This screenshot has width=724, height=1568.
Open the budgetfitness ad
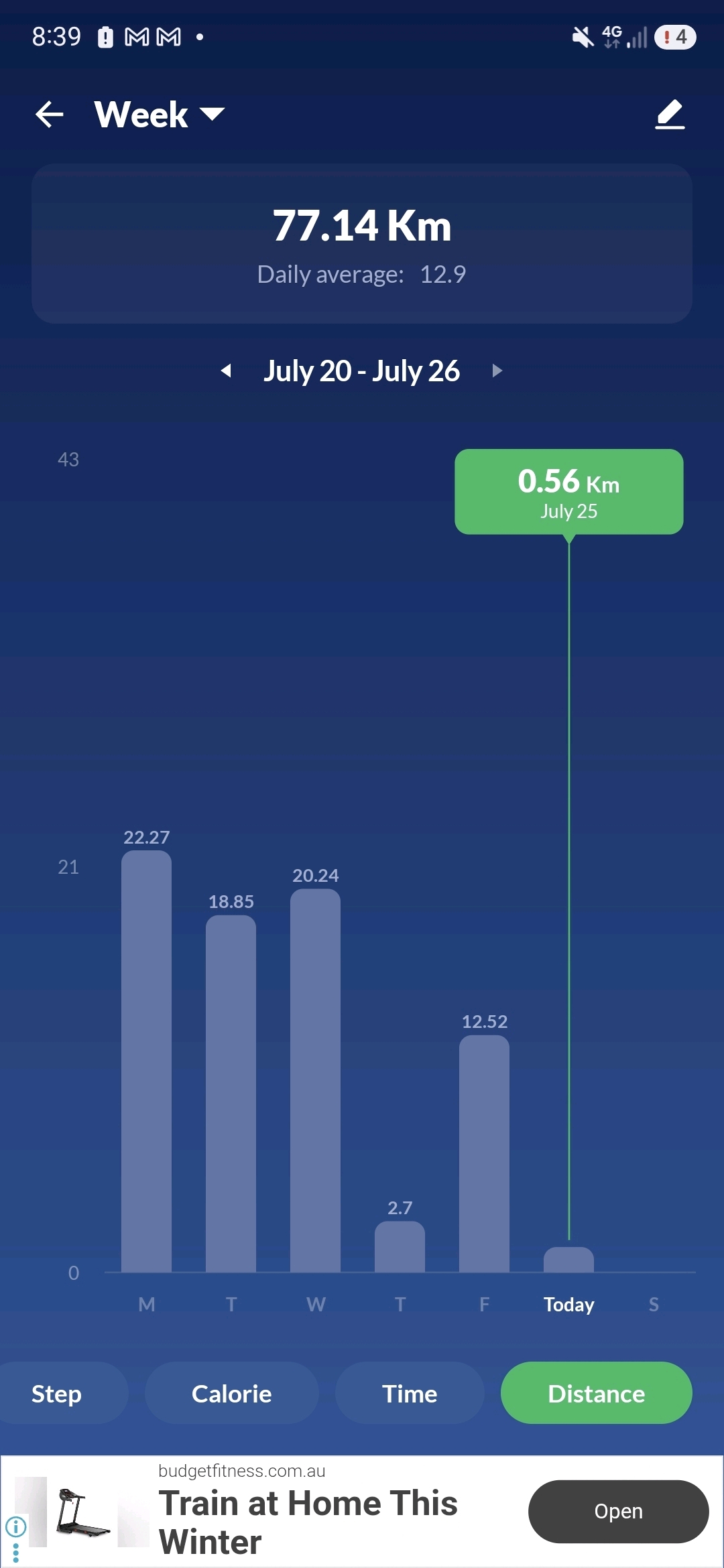[x=618, y=1512]
